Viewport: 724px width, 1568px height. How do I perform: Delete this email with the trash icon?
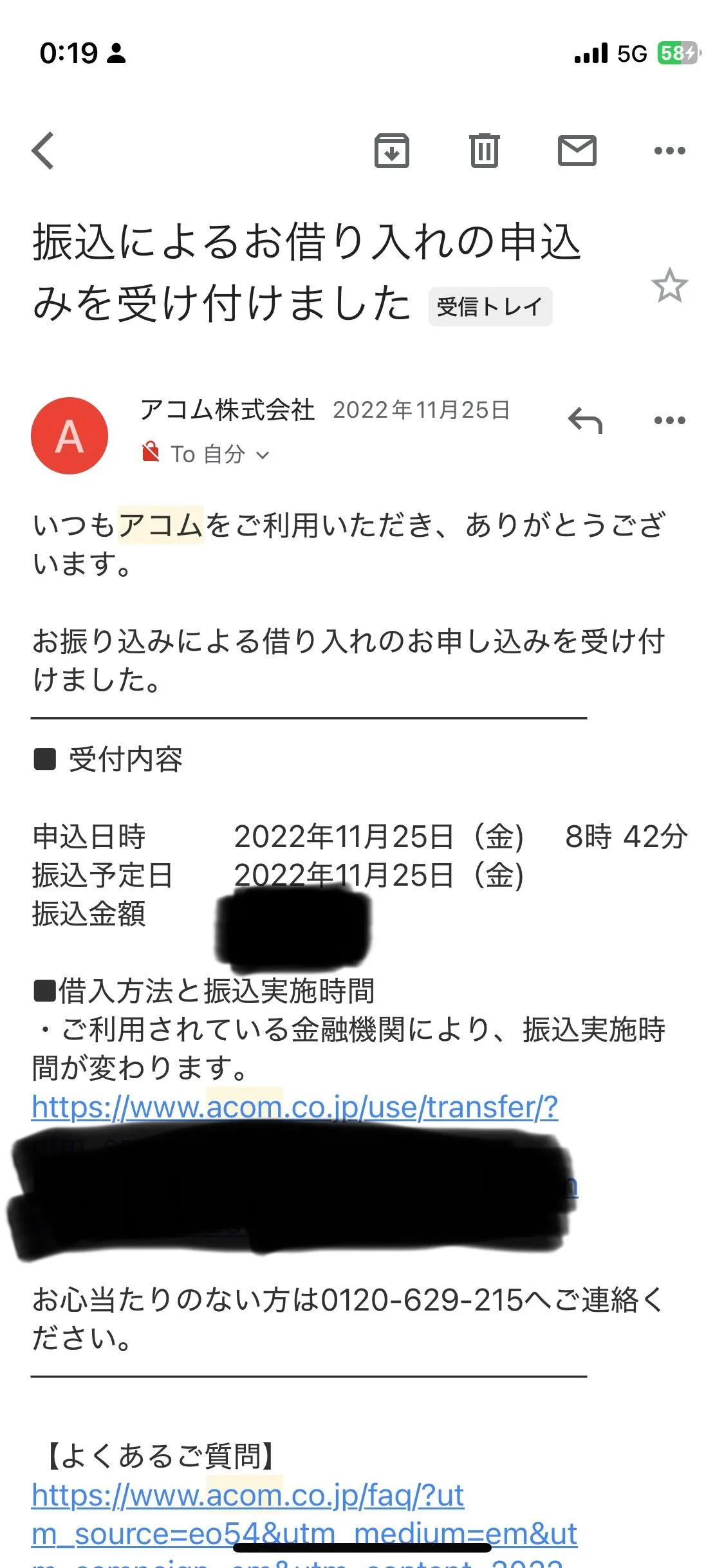[x=484, y=151]
